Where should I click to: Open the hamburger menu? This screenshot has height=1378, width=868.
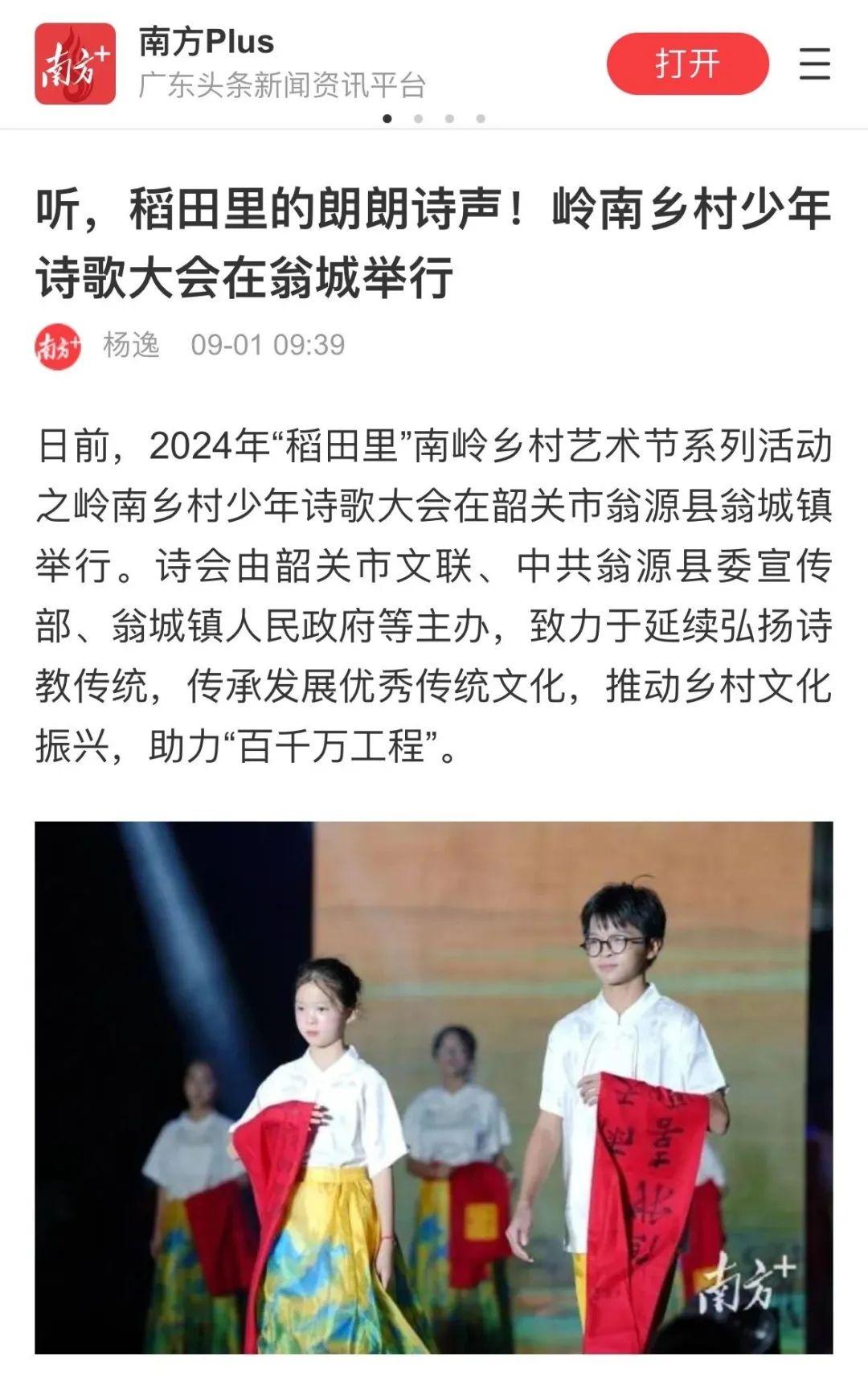(x=814, y=64)
